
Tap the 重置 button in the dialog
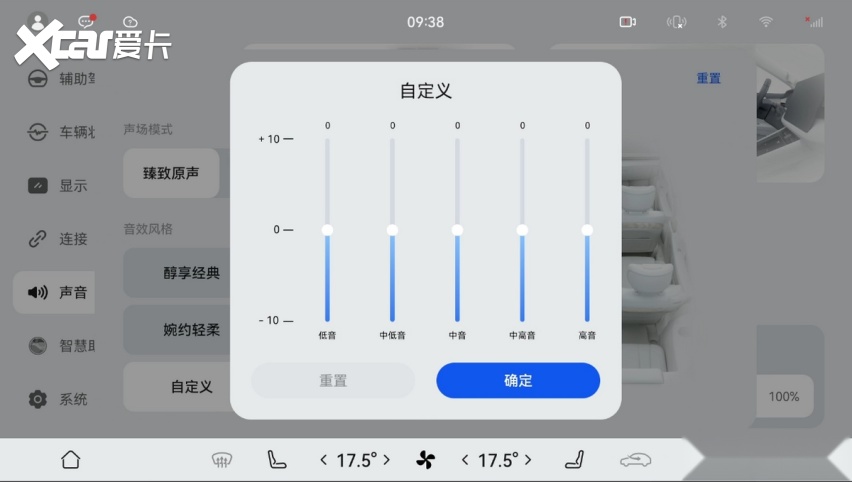[x=333, y=381]
